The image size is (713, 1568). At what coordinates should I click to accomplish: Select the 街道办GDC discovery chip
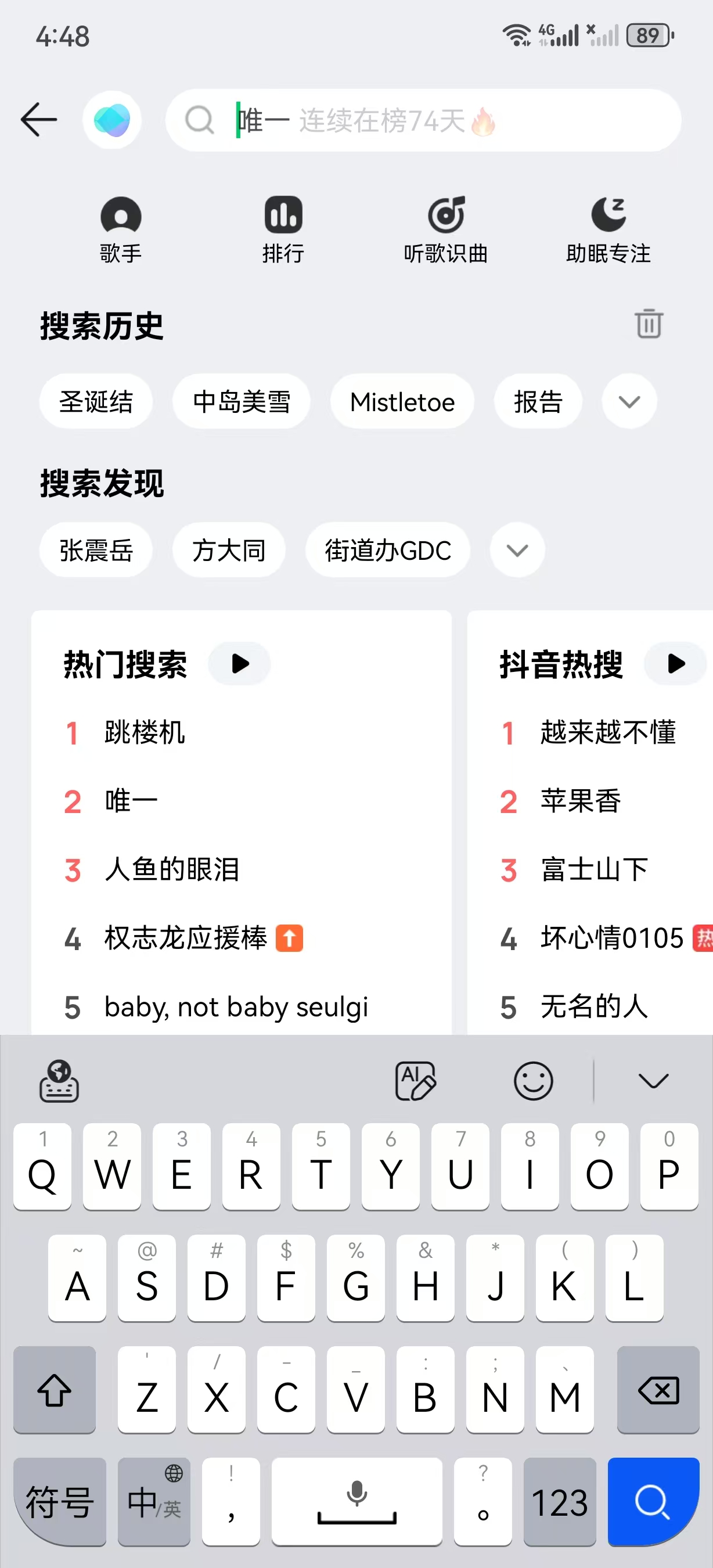click(387, 551)
